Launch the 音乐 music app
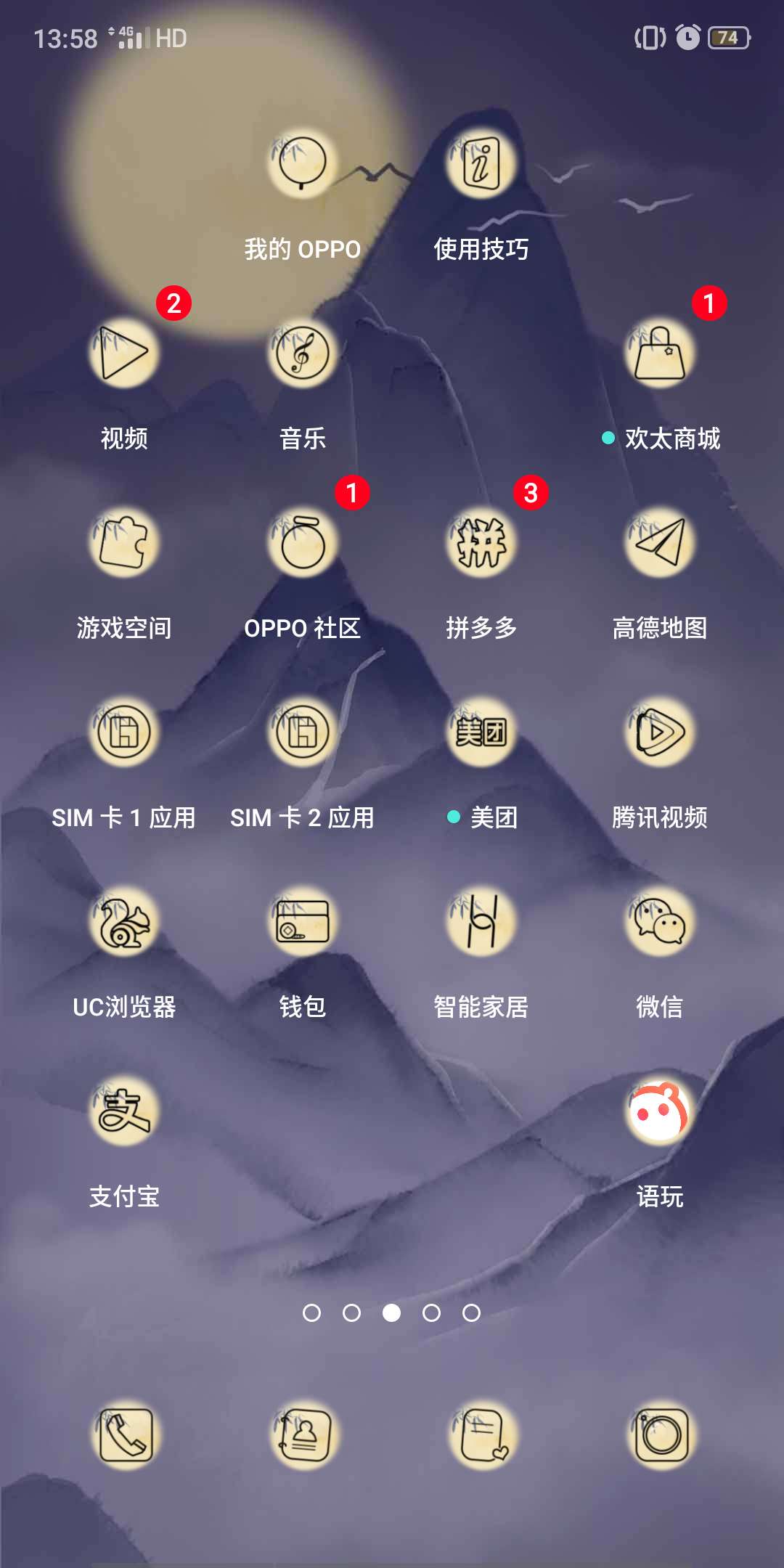The width and height of the screenshot is (784, 1568). point(302,354)
